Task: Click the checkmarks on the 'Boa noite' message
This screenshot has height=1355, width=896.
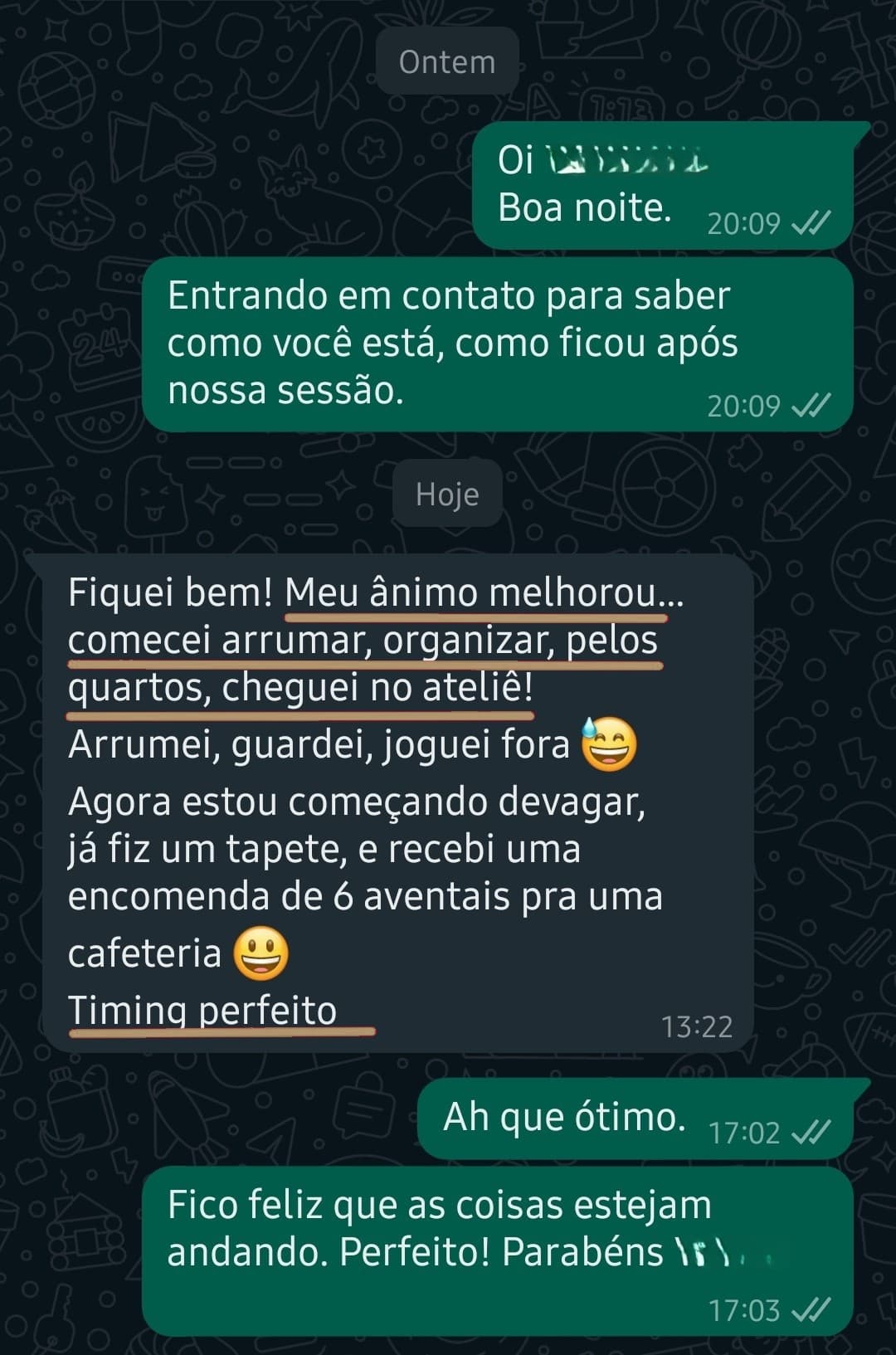Action: 811,222
